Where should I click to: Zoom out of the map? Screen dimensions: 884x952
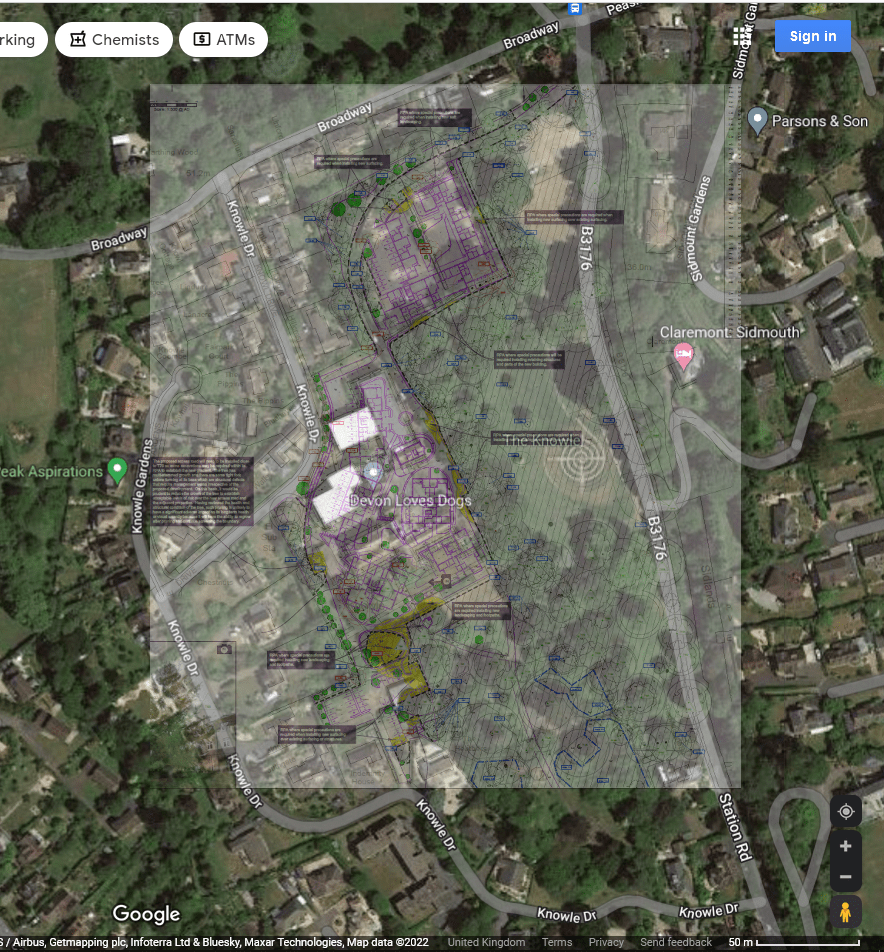[x=846, y=877]
